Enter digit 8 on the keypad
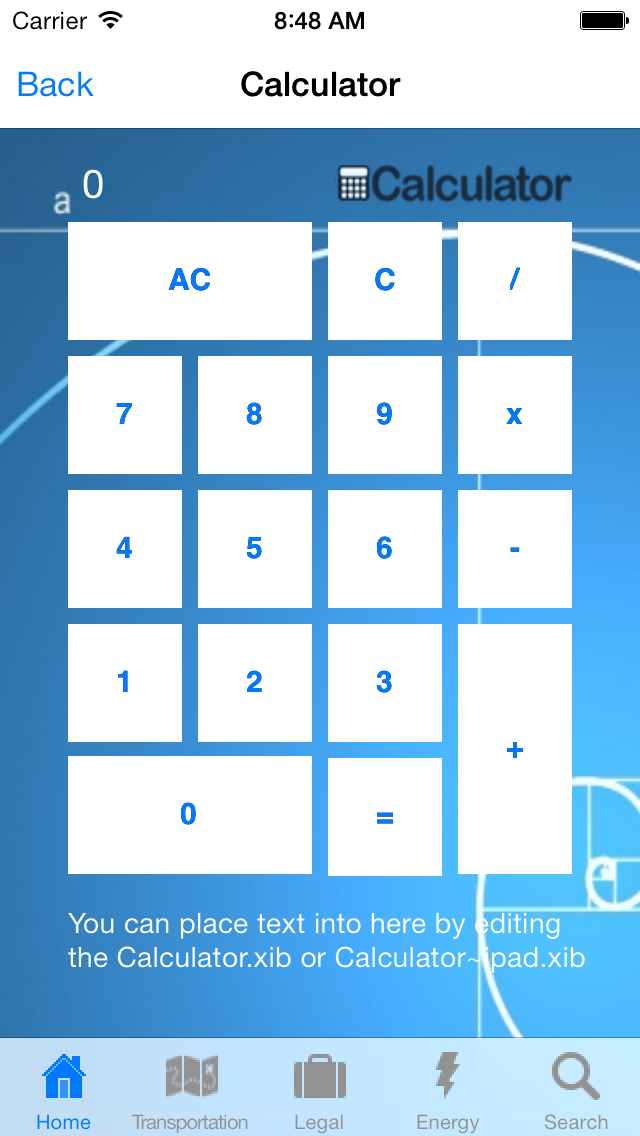 254,415
